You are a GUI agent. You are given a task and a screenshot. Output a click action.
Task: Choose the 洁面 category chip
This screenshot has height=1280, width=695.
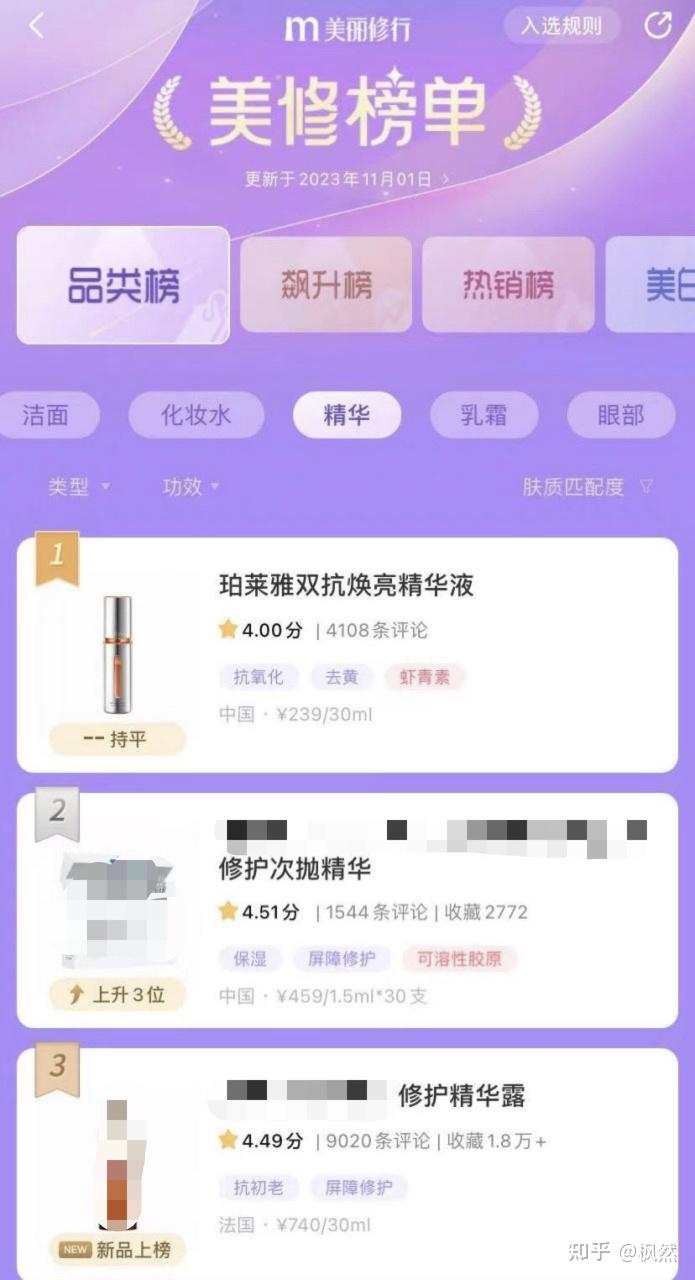click(x=45, y=415)
